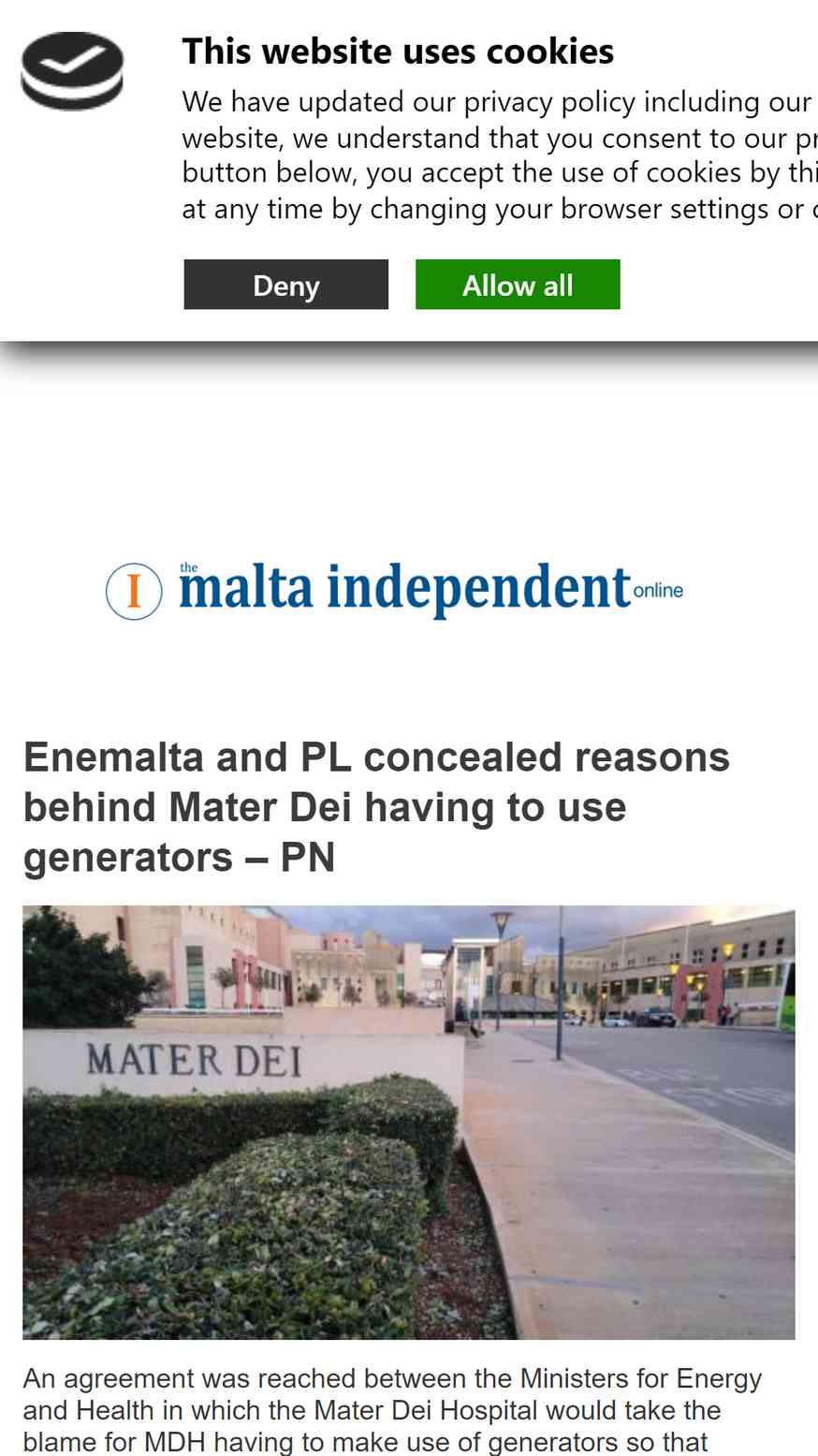Tap Allow all cookies button
Viewport: 818px width, 1456px height.
[518, 285]
